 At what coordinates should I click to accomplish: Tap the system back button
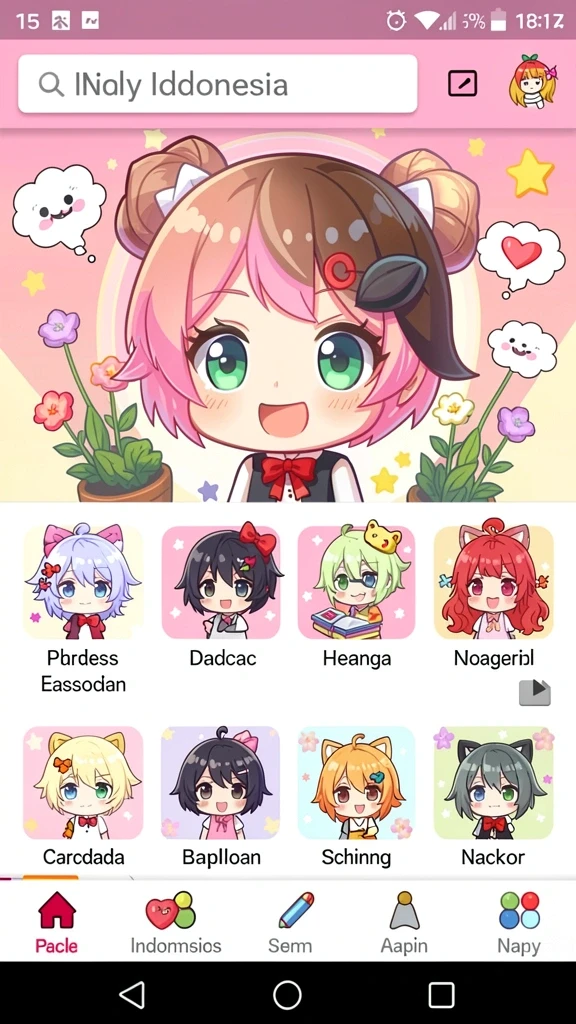click(x=133, y=995)
